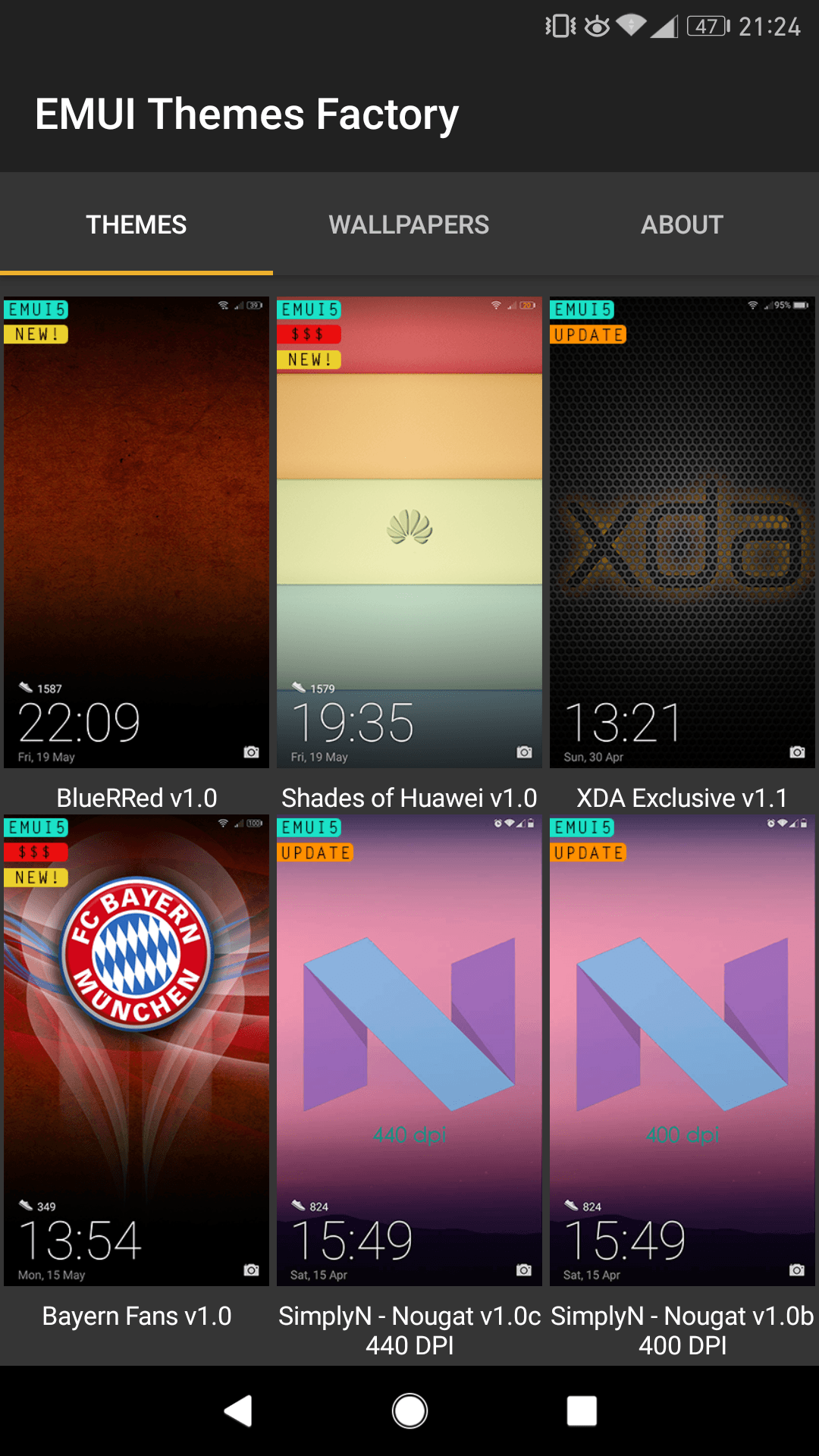This screenshot has width=819, height=1456.
Task: Go back using the system back button
Action: 238,1410
